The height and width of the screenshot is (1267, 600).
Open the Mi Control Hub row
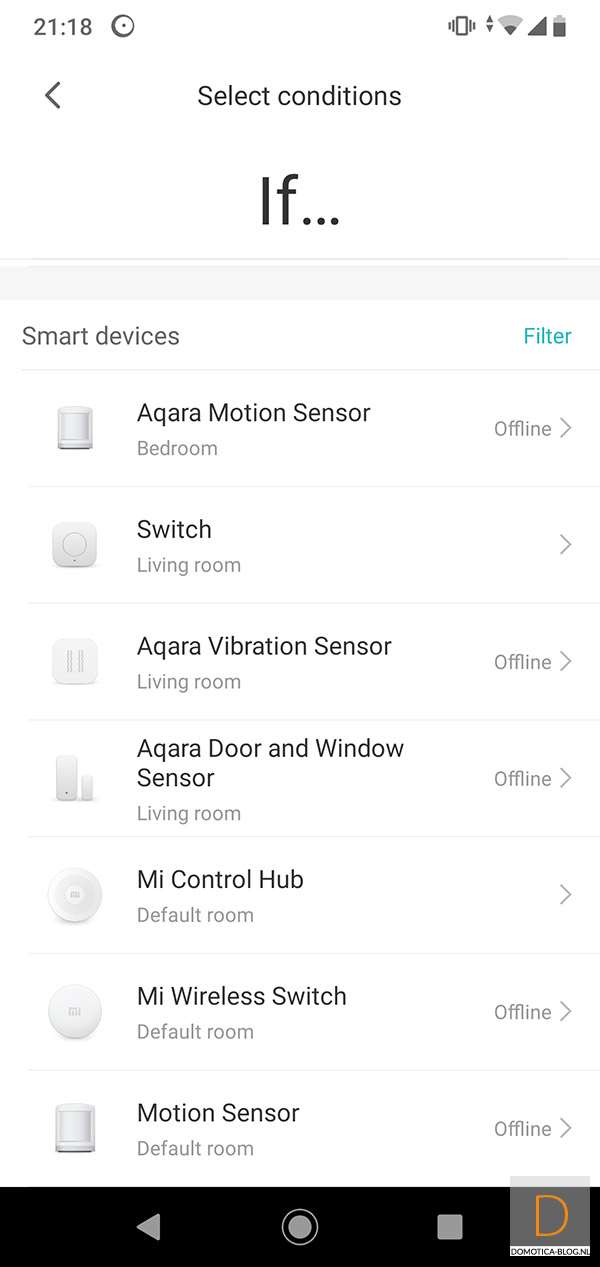click(x=300, y=895)
